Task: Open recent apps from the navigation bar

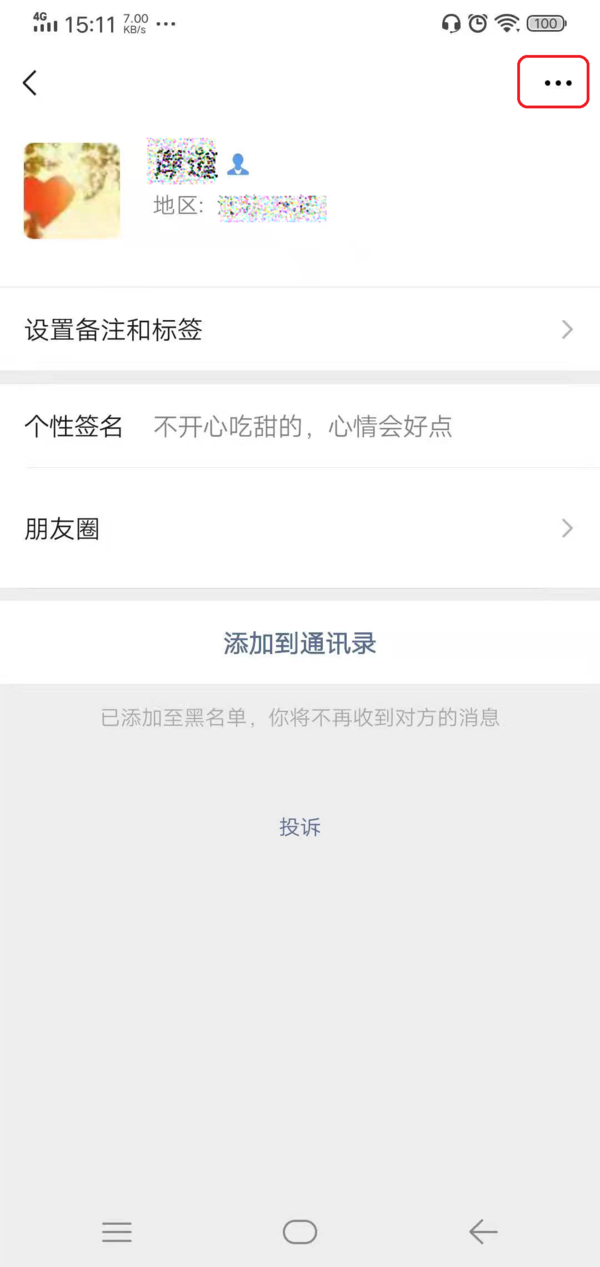Action: point(117,1232)
